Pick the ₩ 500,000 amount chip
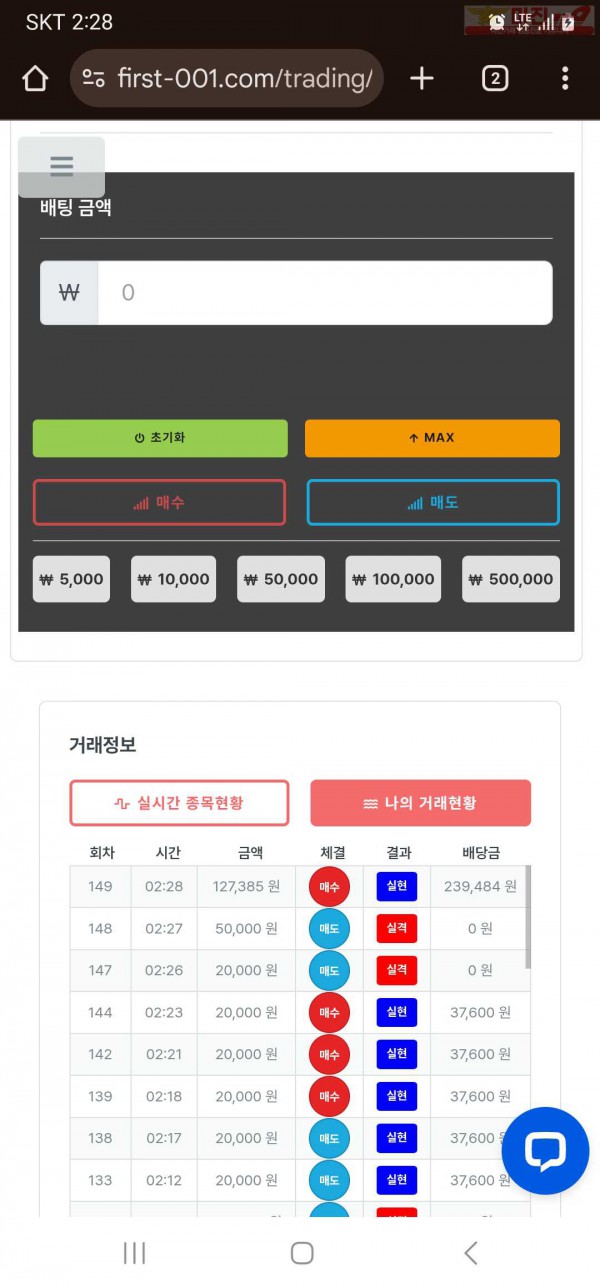Screen dimensions: 600x1287 pos(511,579)
